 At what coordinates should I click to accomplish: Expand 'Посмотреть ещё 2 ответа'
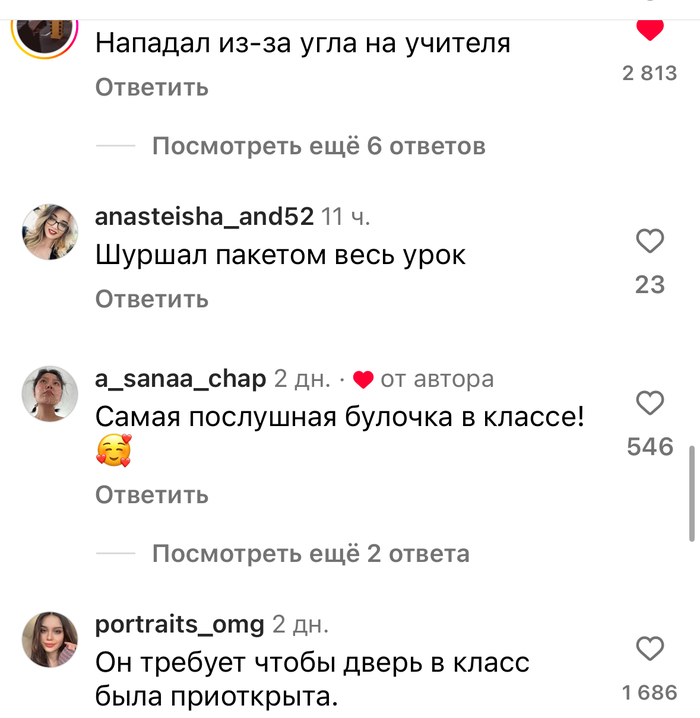[310, 553]
